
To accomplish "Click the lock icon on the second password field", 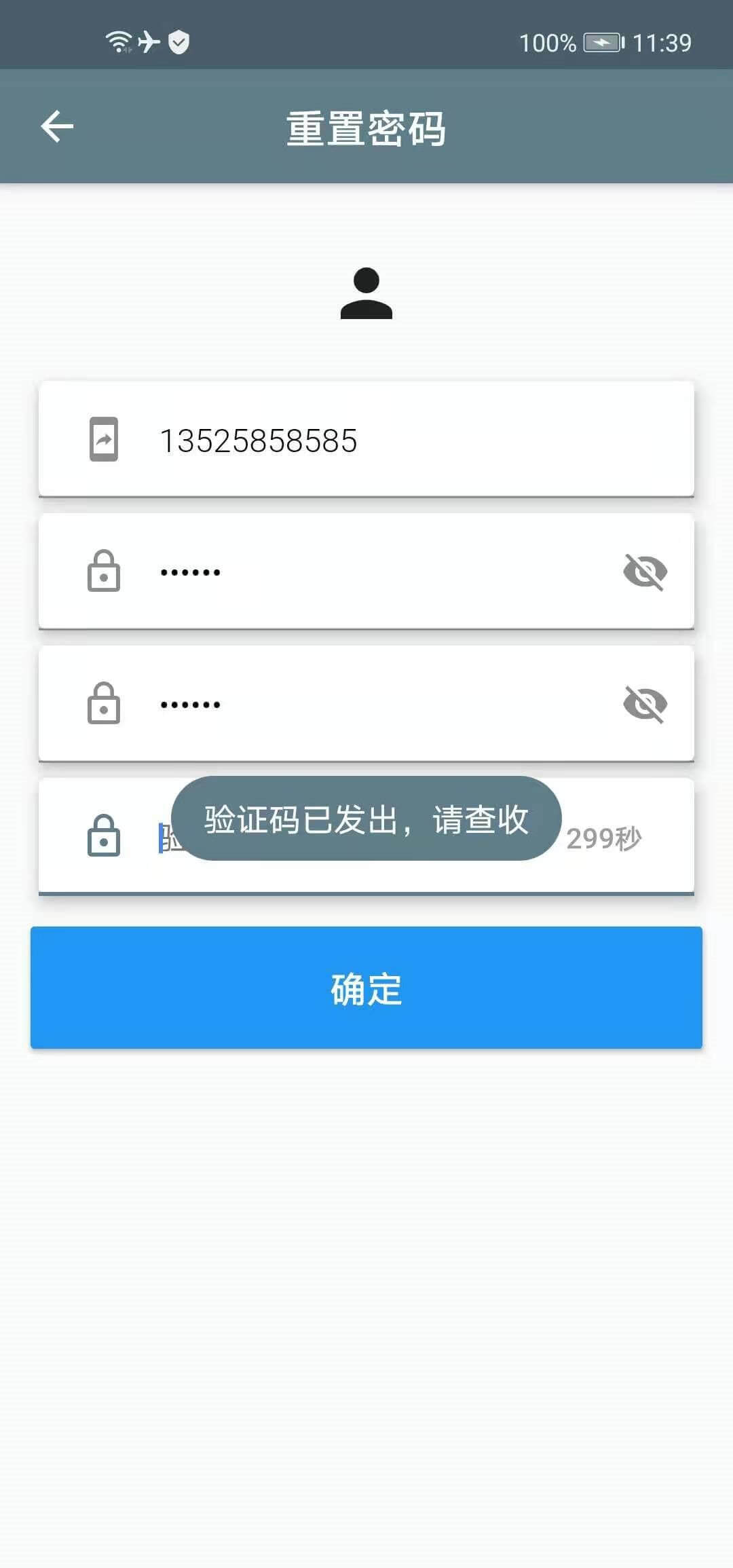I will pyautogui.click(x=104, y=705).
